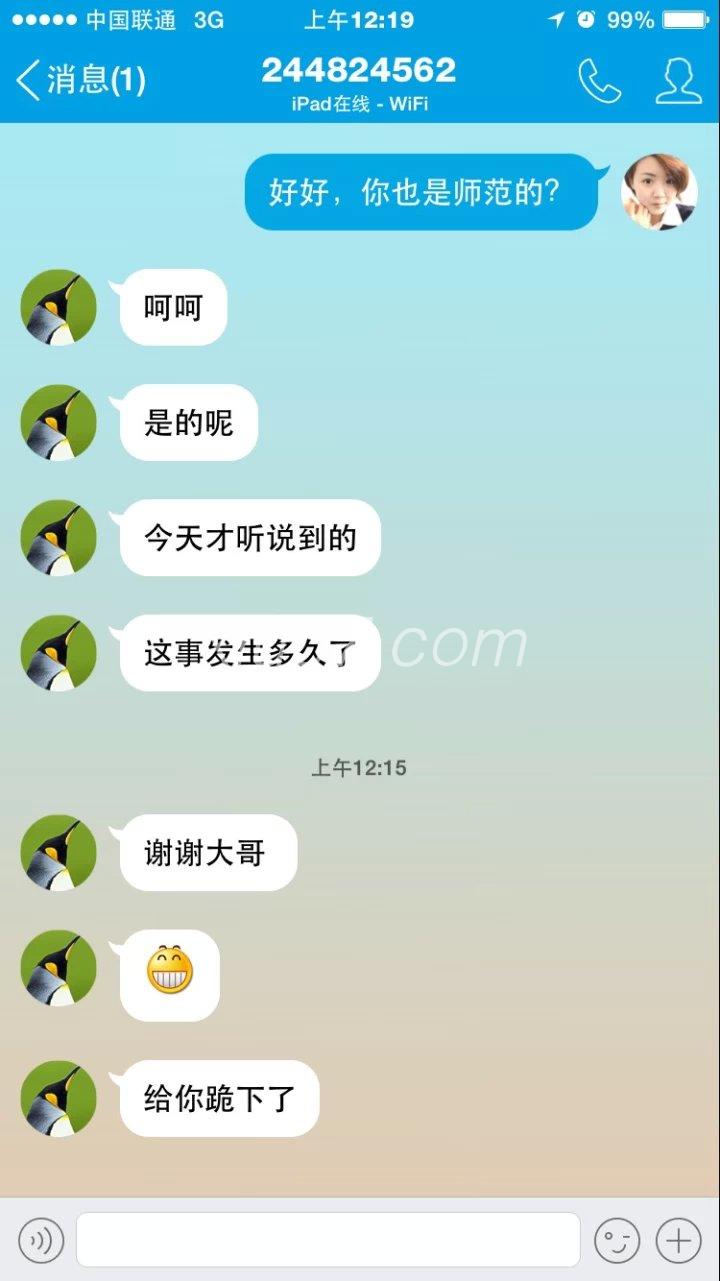This screenshot has height=1281, width=720.
Task: Go back to the 消息 list
Action: [80, 79]
